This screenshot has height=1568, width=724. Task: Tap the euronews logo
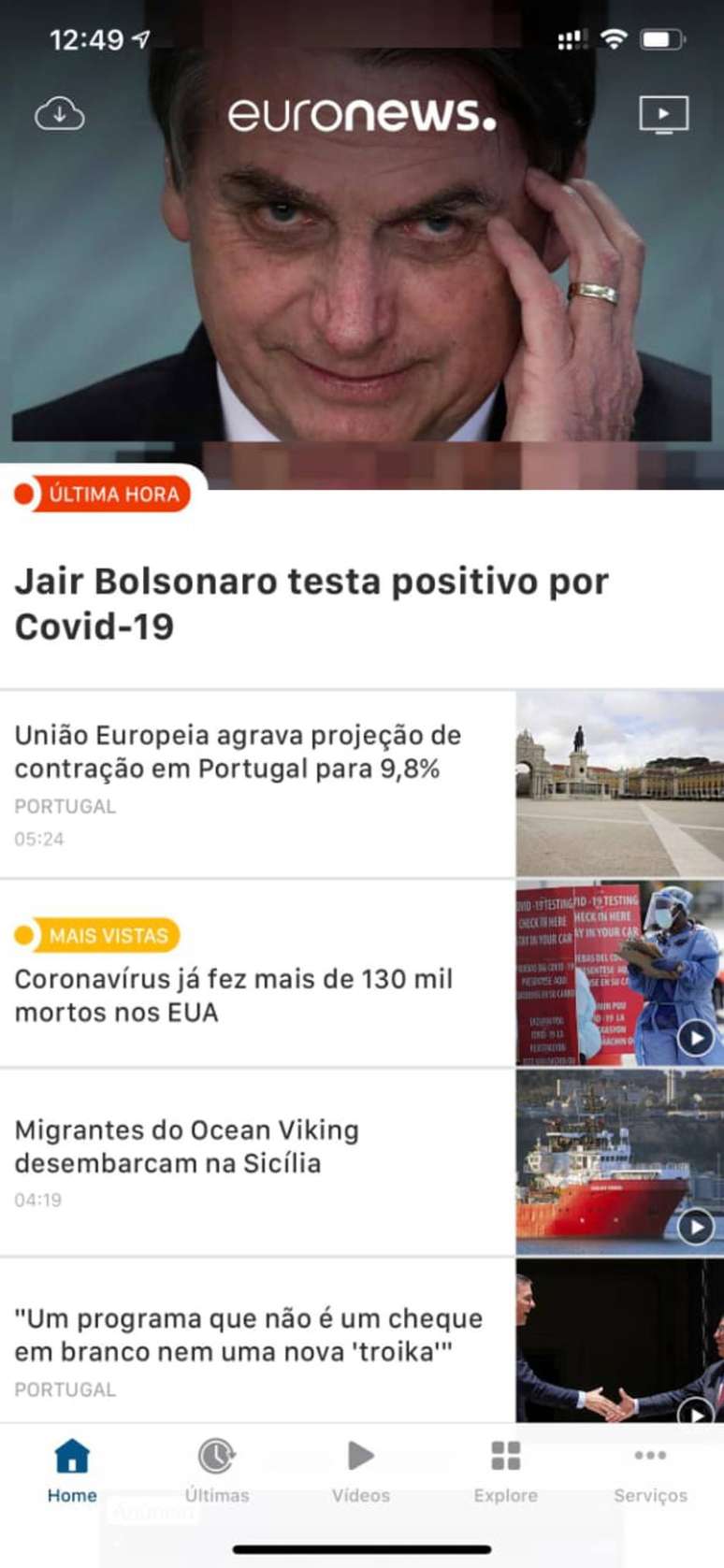coord(362,112)
